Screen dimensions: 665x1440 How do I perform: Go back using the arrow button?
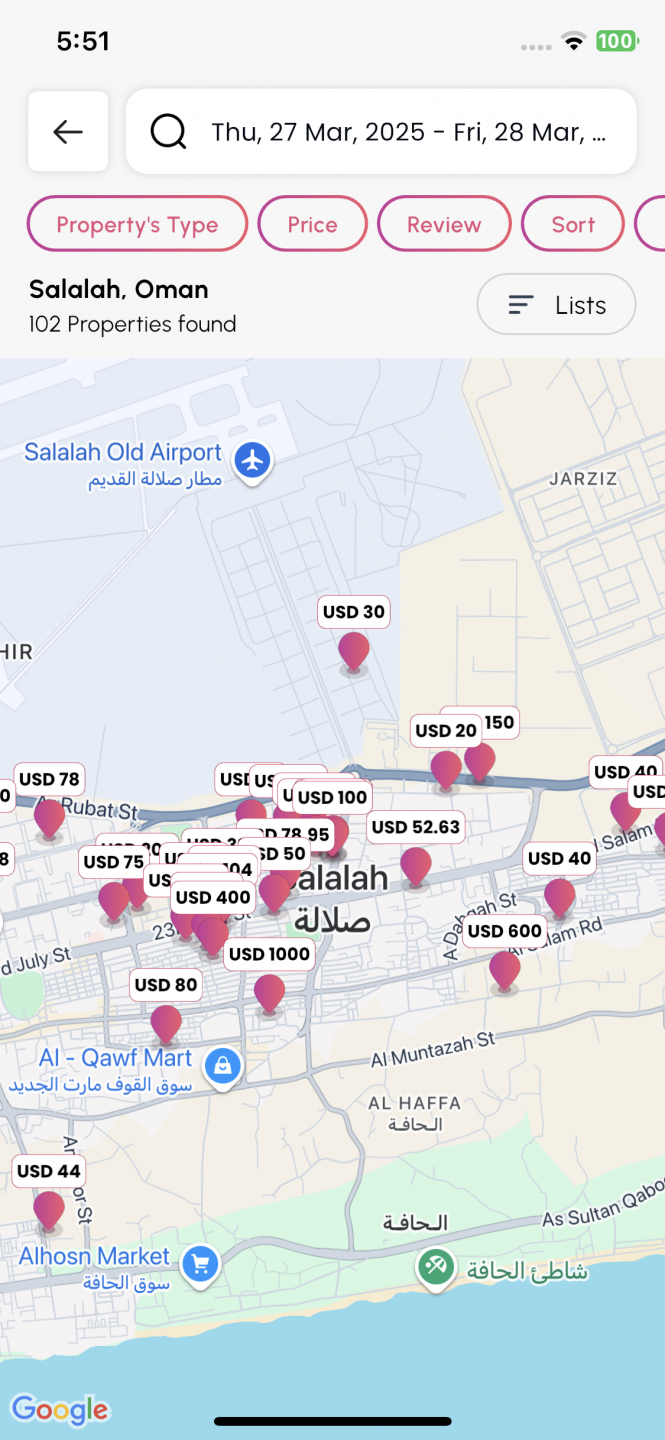pos(68,131)
